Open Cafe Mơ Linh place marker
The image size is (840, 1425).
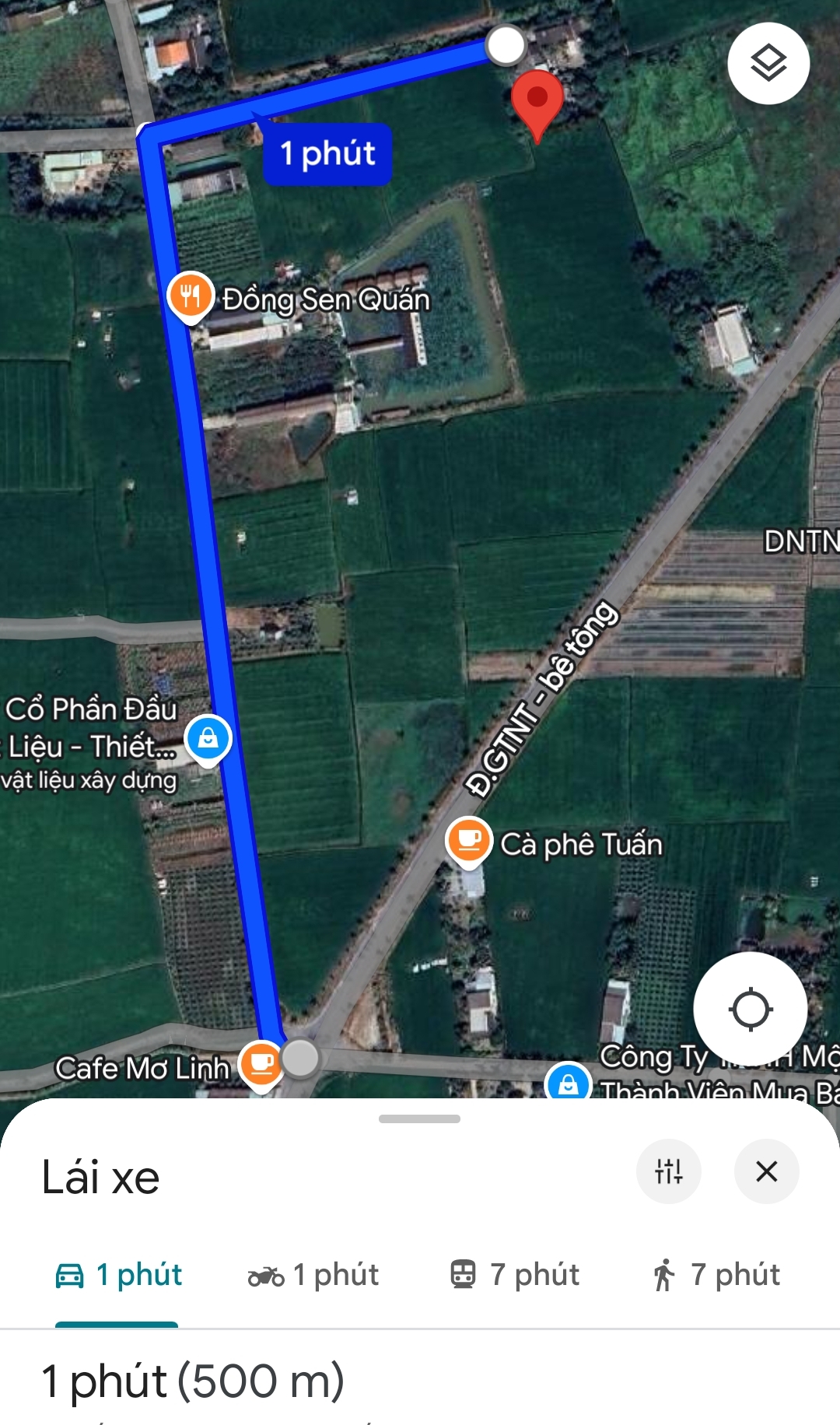coord(262,1064)
